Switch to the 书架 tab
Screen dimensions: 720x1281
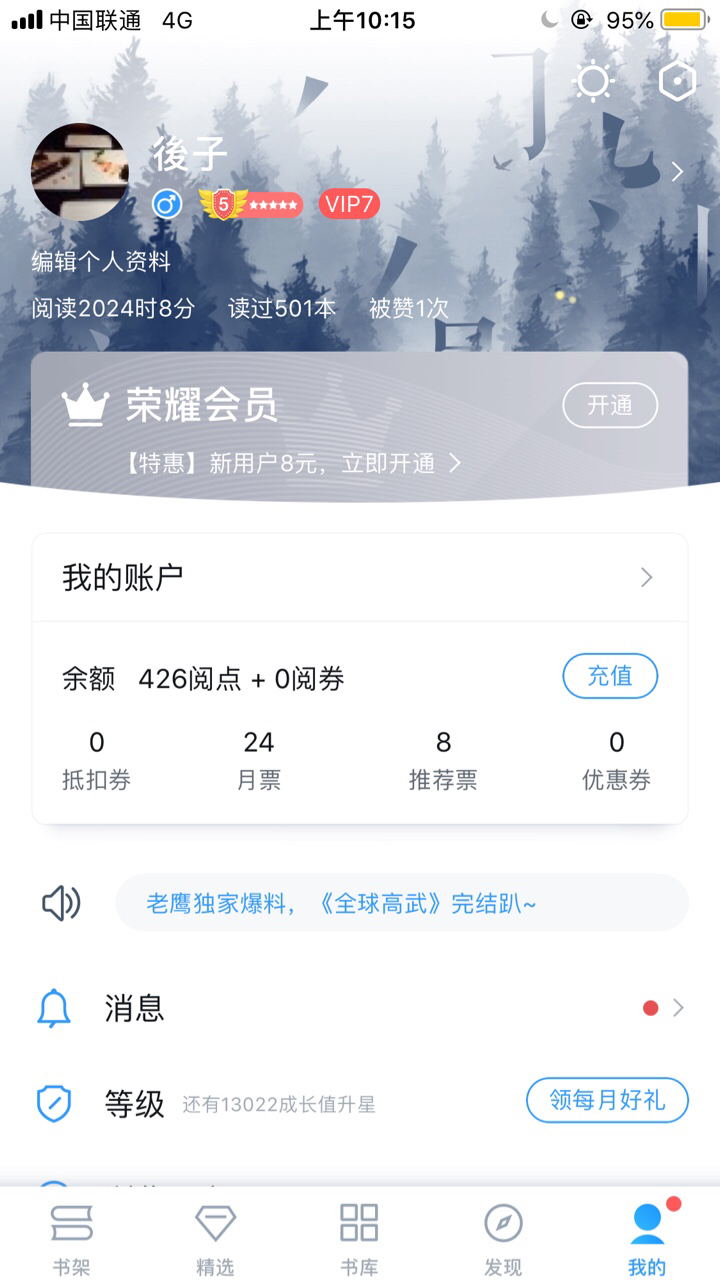tap(72, 1238)
